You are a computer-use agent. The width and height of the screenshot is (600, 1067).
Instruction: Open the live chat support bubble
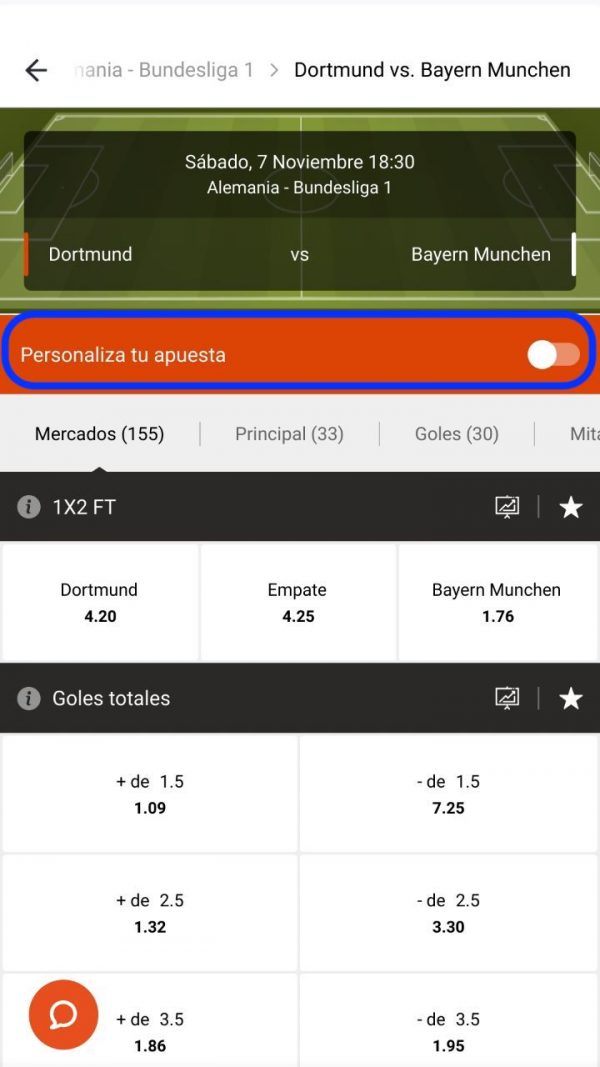(63, 1015)
